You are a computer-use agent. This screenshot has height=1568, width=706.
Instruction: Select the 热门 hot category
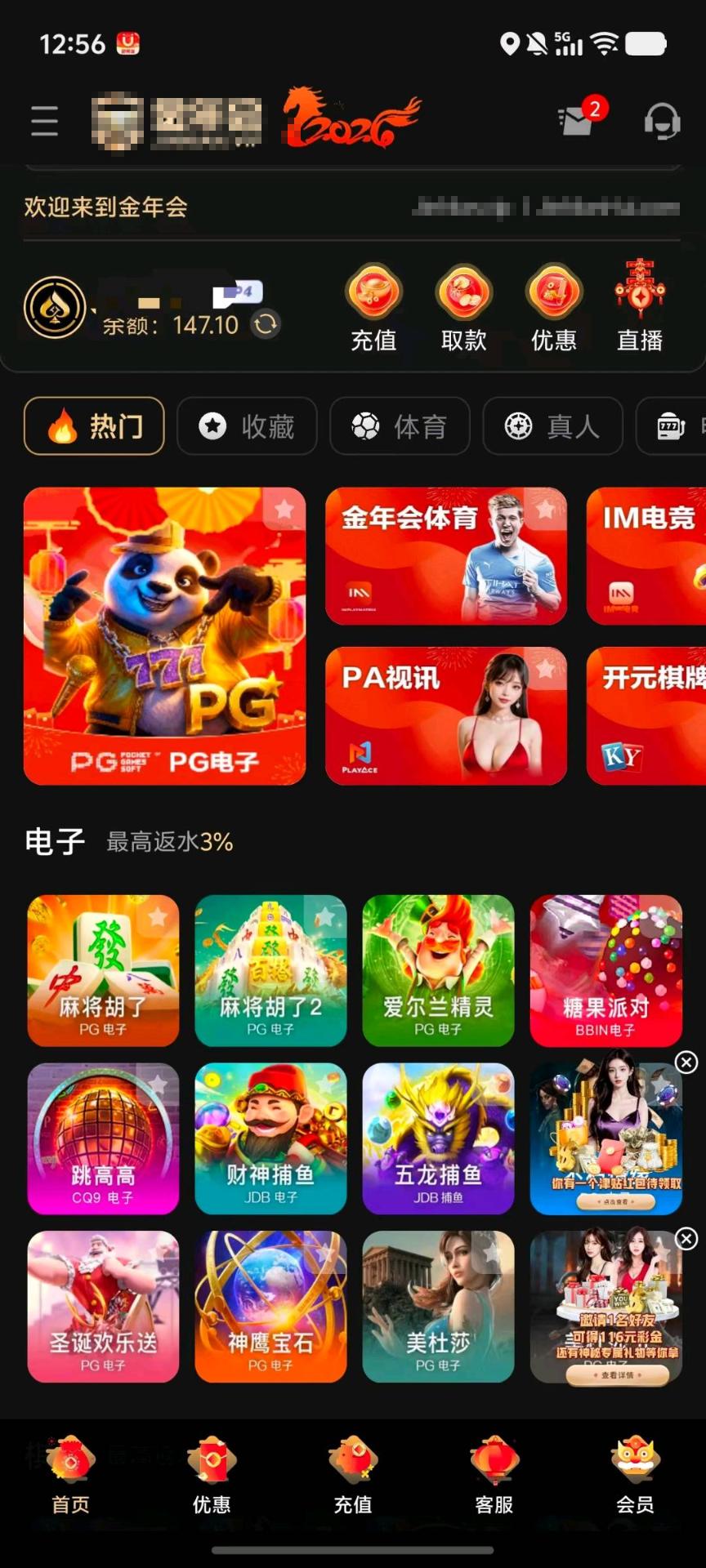coord(93,425)
